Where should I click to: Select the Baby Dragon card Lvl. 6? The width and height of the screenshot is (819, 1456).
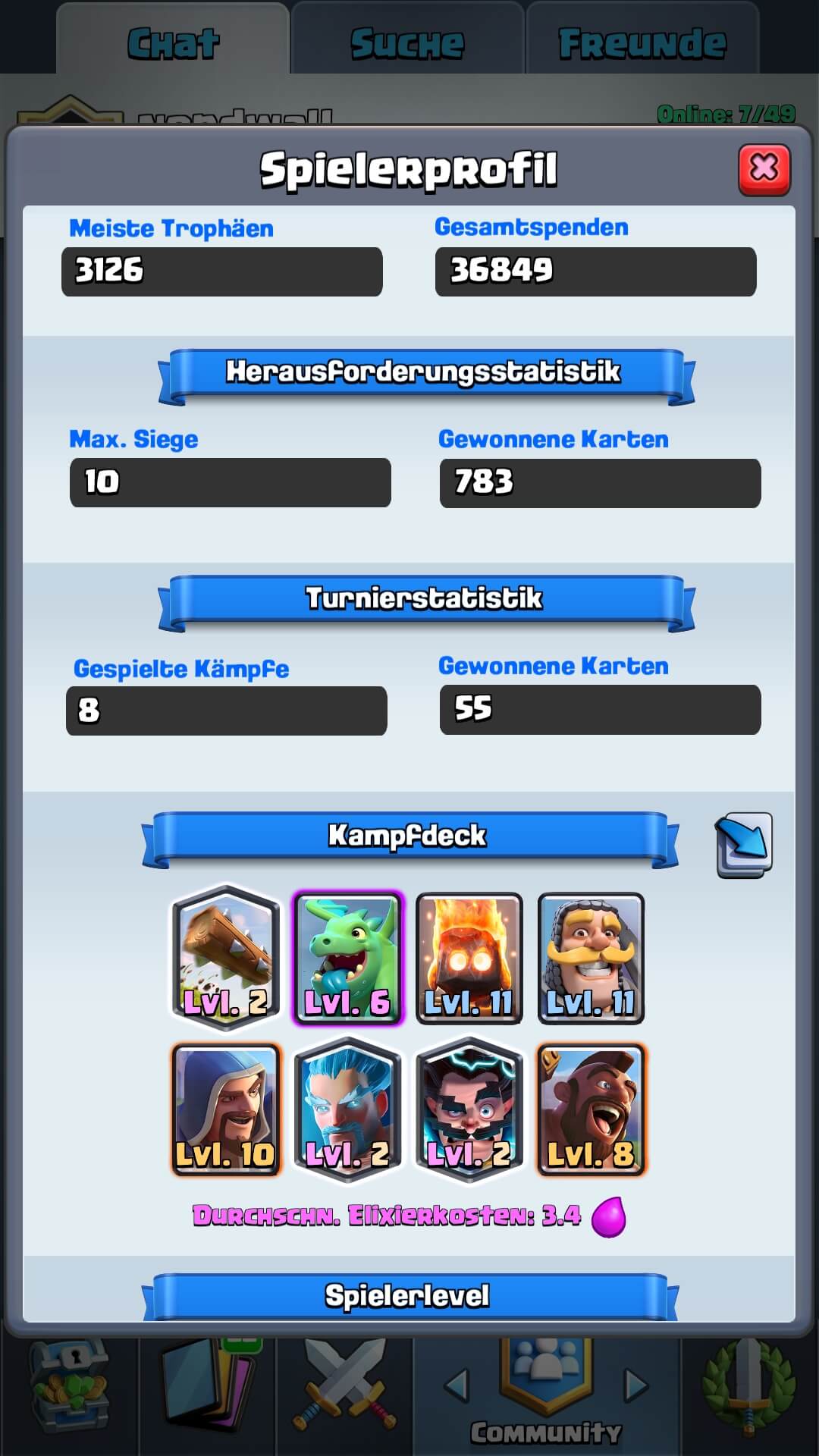pos(348,959)
